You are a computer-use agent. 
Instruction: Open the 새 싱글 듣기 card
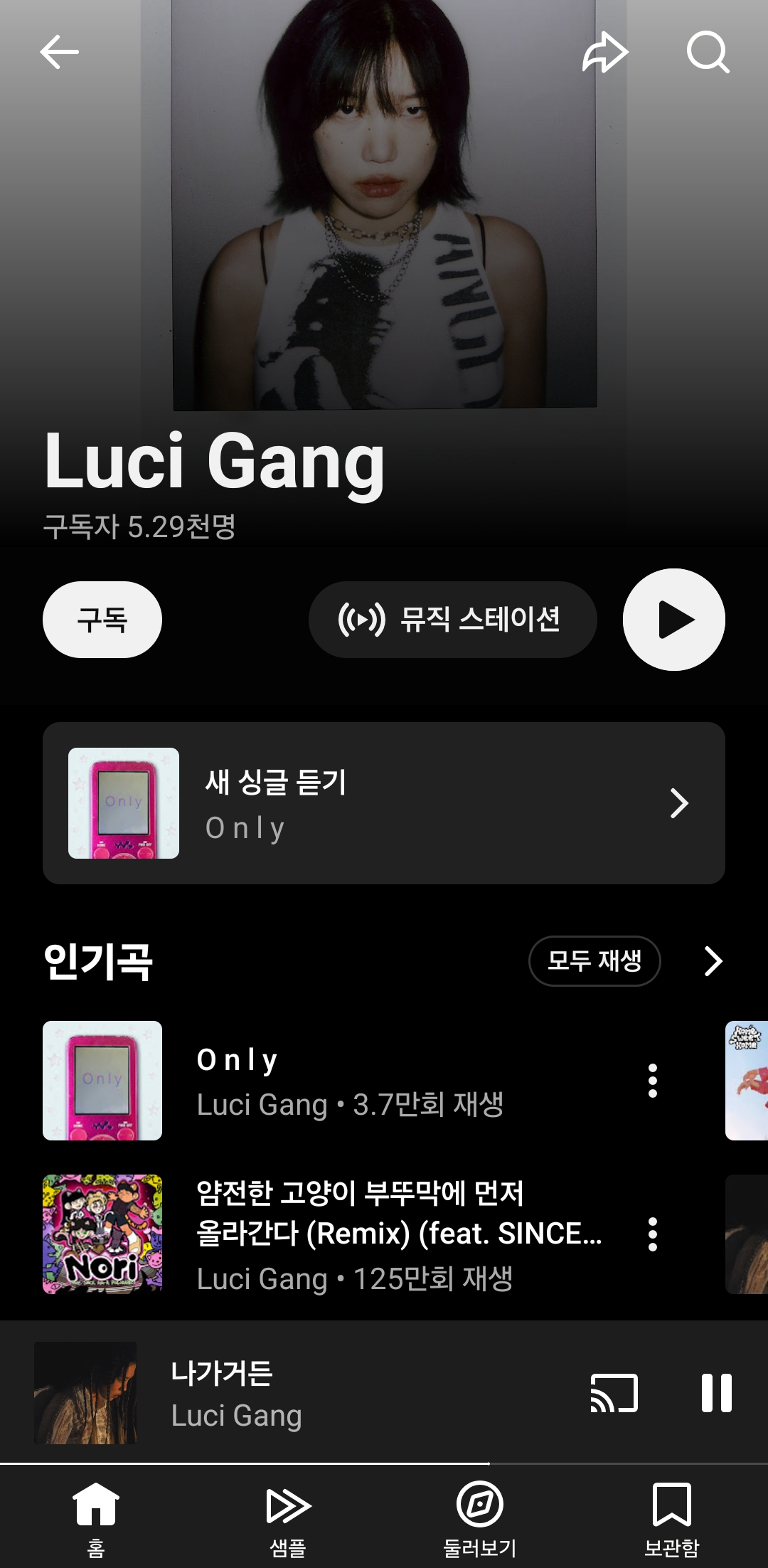pyautogui.click(x=384, y=803)
